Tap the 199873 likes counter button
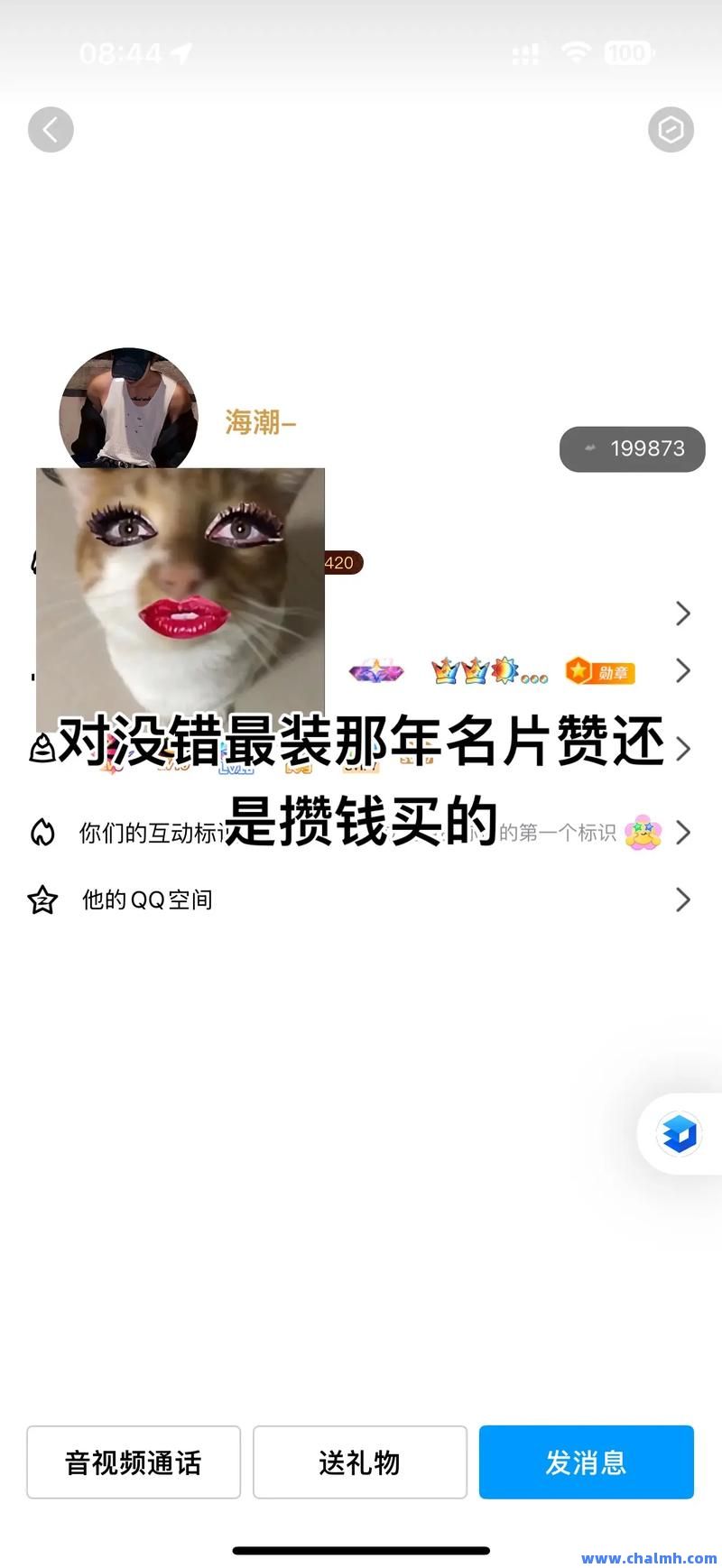This screenshot has height=1568, width=722. click(x=632, y=448)
